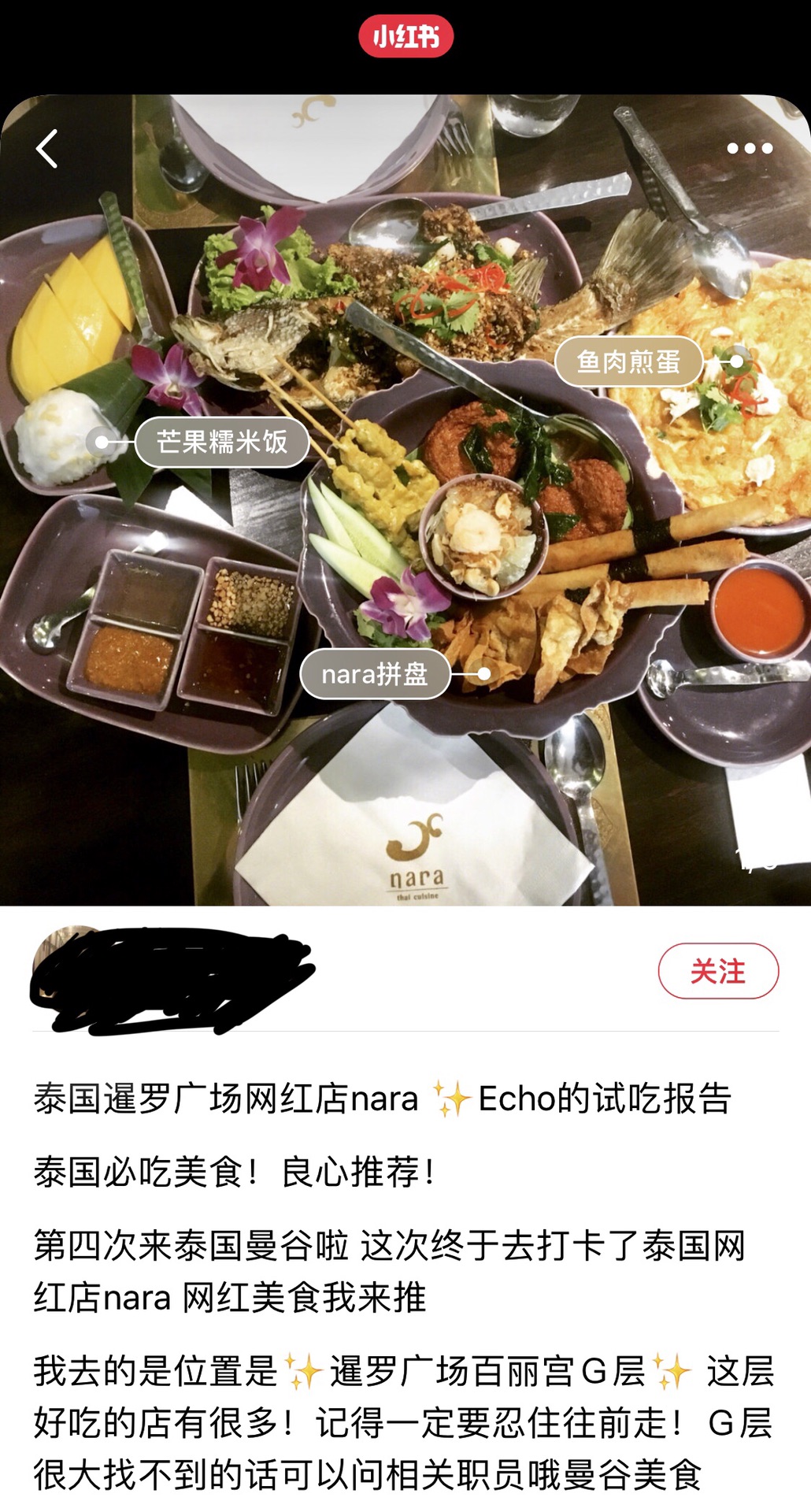The height and width of the screenshot is (1512, 811).
Task: Select the nara拼盘 photo tag
Action: tap(375, 674)
